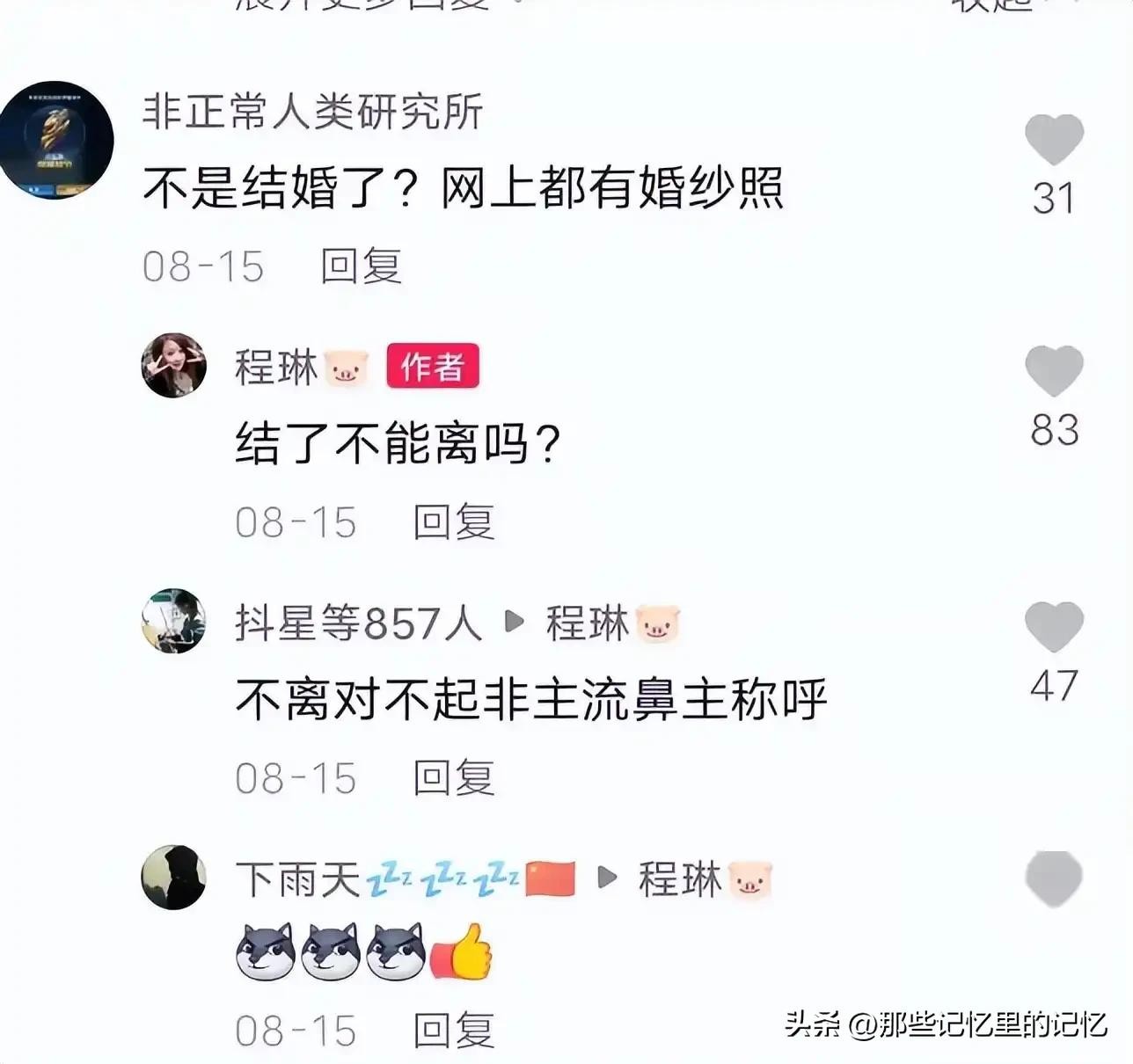The width and height of the screenshot is (1133, 1064).
Task: Open the username 非正常人类研究所
Action: click(312, 113)
